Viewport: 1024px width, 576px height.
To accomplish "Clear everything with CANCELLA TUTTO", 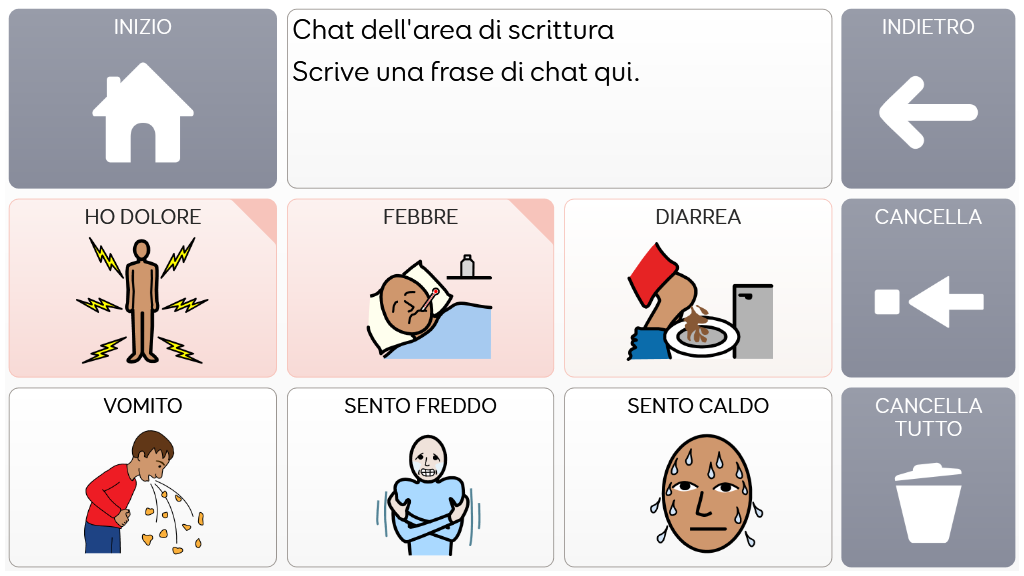I will [928, 478].
